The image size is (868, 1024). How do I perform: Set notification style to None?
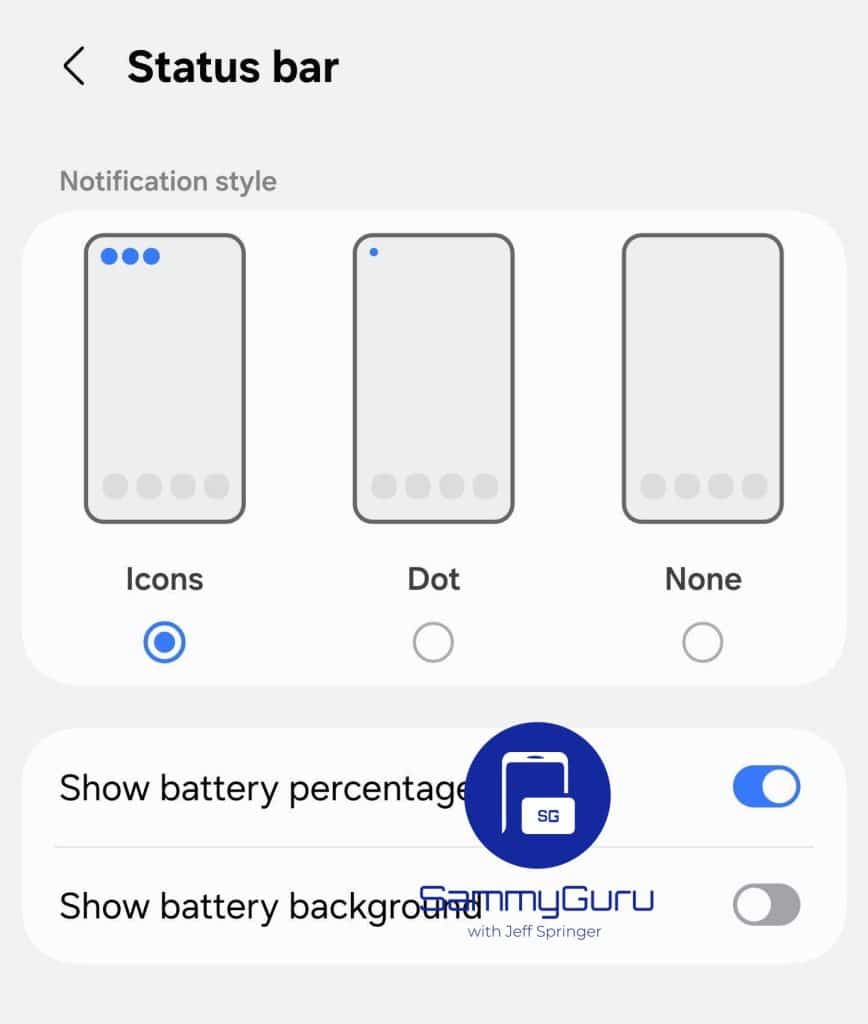pos(702,642)
